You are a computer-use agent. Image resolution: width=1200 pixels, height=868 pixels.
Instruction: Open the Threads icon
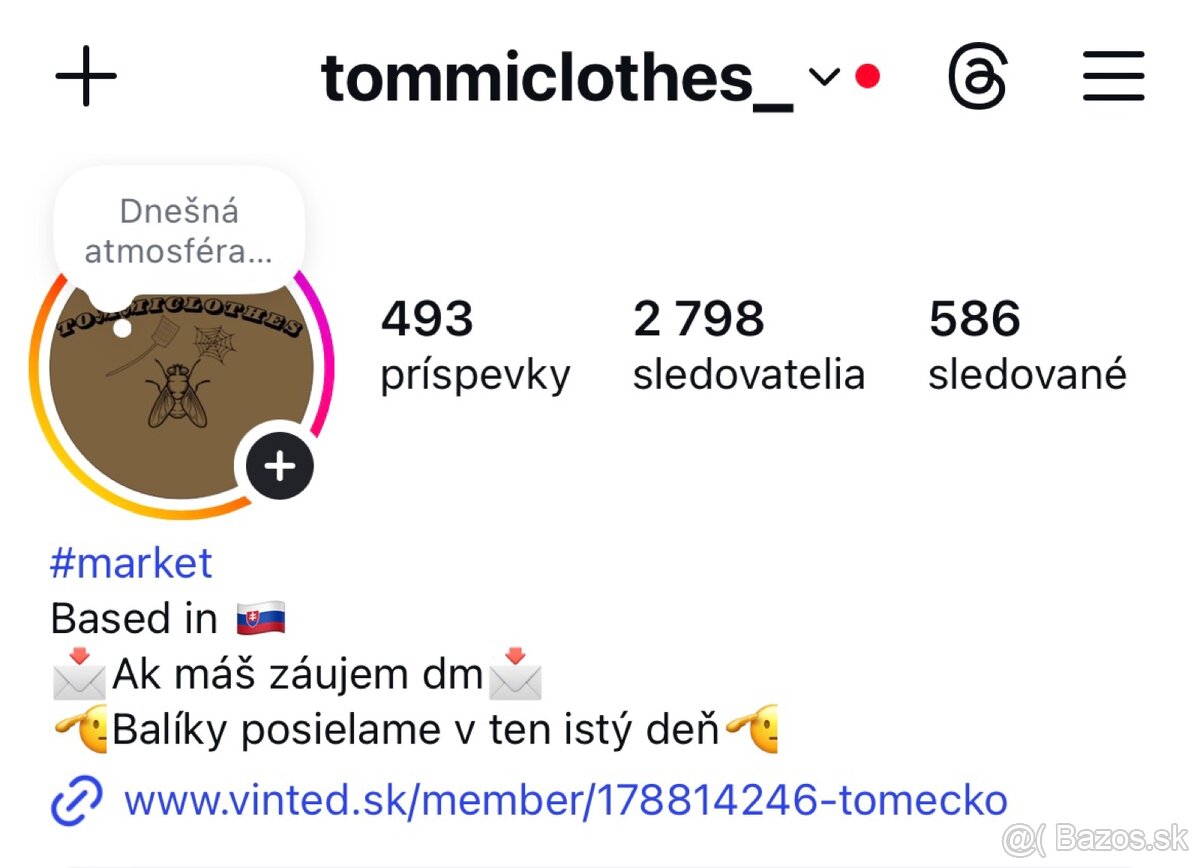coord(977,76)
